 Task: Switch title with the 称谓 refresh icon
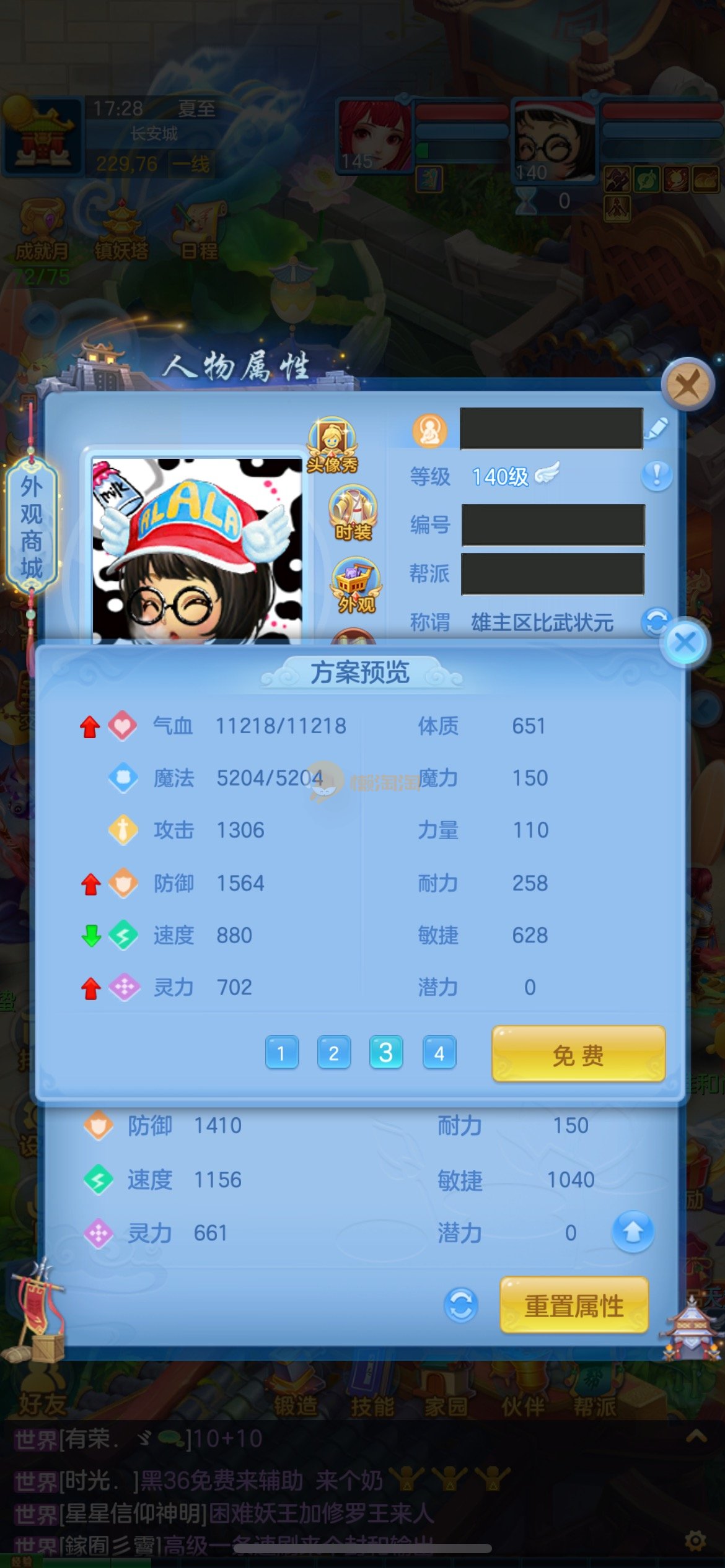point(655,622)
